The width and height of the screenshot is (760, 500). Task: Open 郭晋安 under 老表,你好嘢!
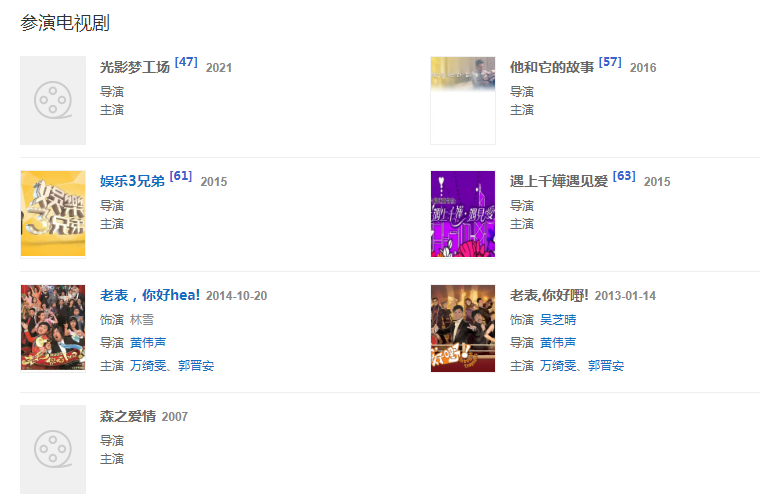coord(606,365)
